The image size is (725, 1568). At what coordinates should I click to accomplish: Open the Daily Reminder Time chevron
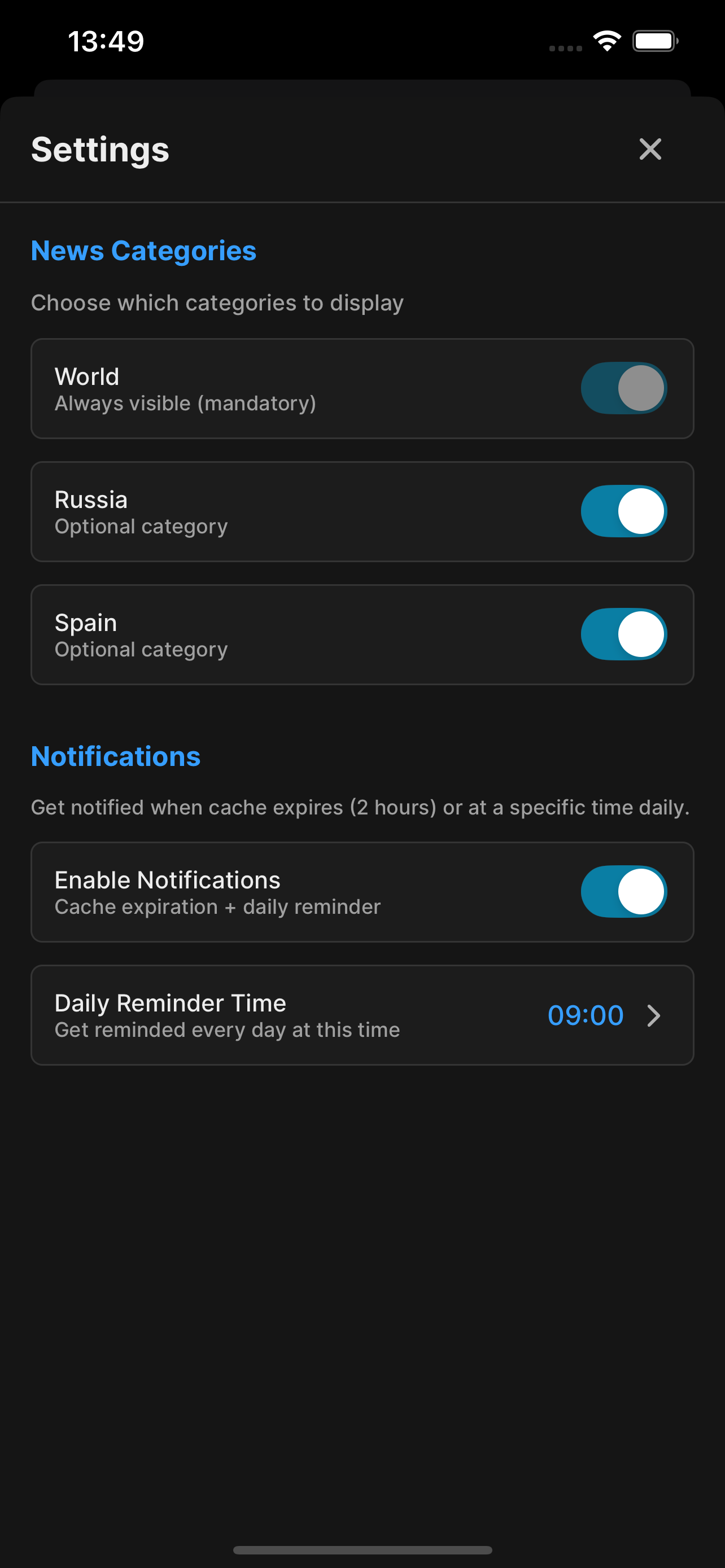point(655,1015)
